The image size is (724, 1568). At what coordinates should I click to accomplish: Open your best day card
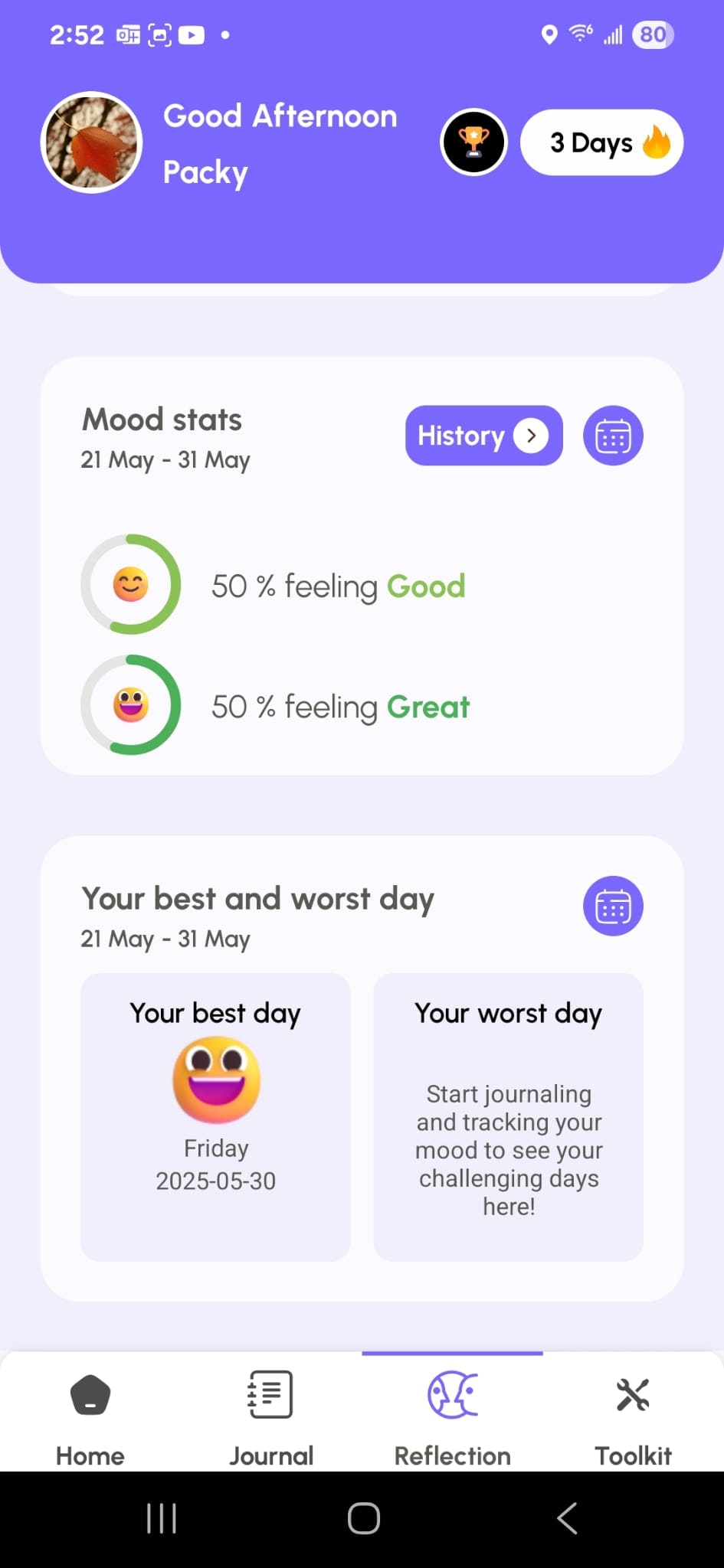pyautogui.click(x=215, y=1116)
